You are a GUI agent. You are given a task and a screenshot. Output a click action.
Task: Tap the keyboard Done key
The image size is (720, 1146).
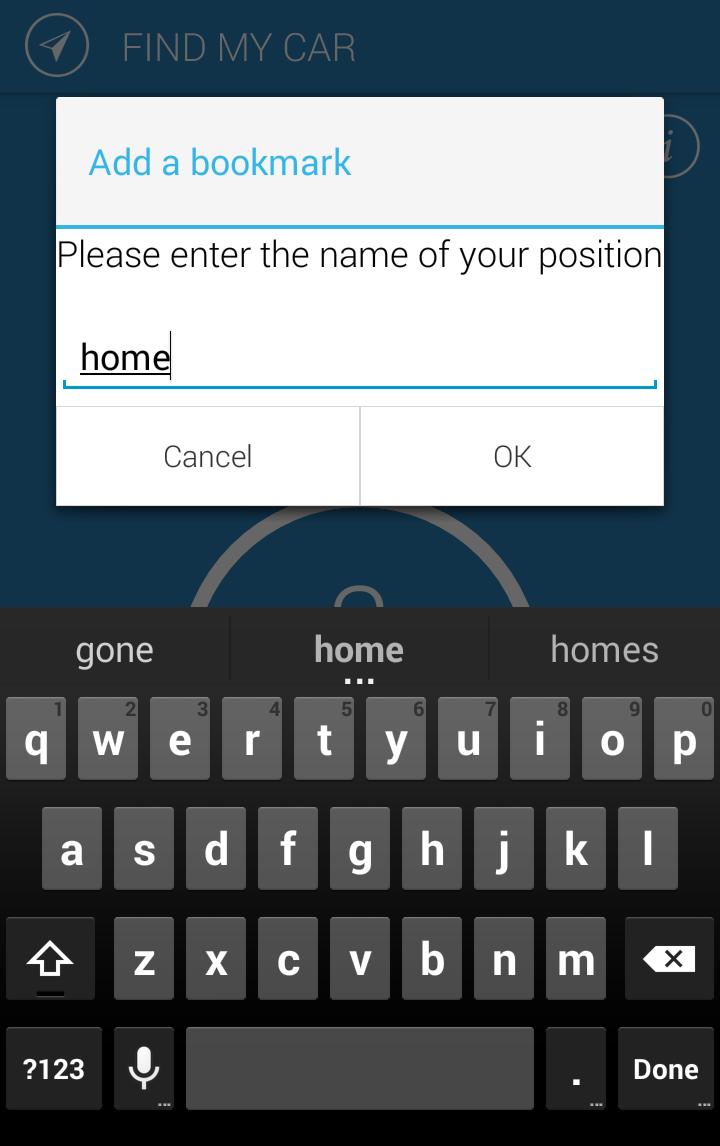tap(665, 1069)
